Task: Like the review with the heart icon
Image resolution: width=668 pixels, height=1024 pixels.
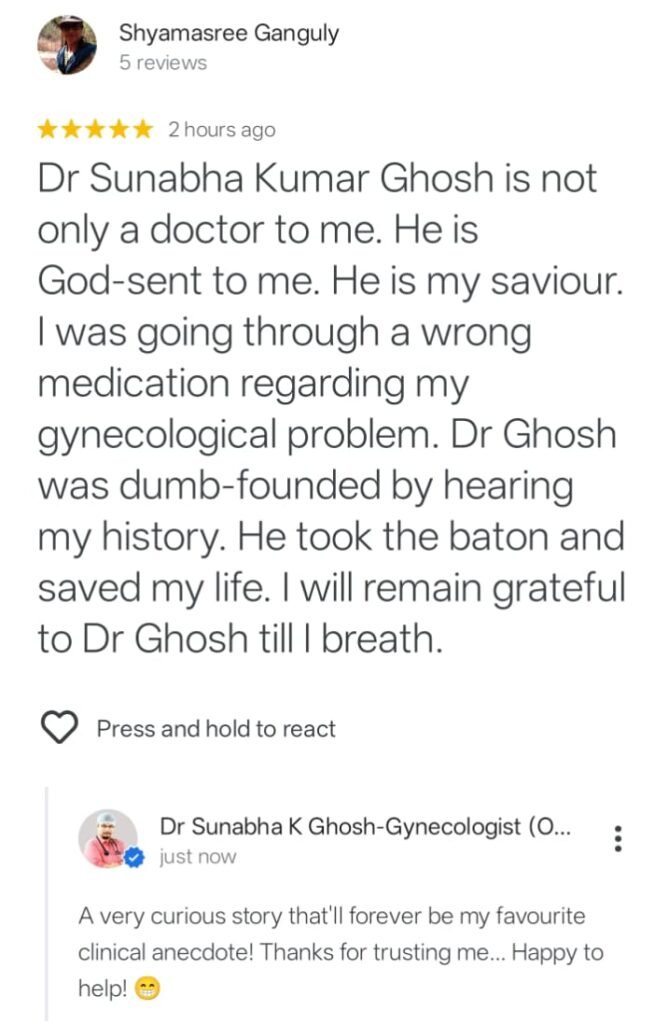Action: click(62, 728)
